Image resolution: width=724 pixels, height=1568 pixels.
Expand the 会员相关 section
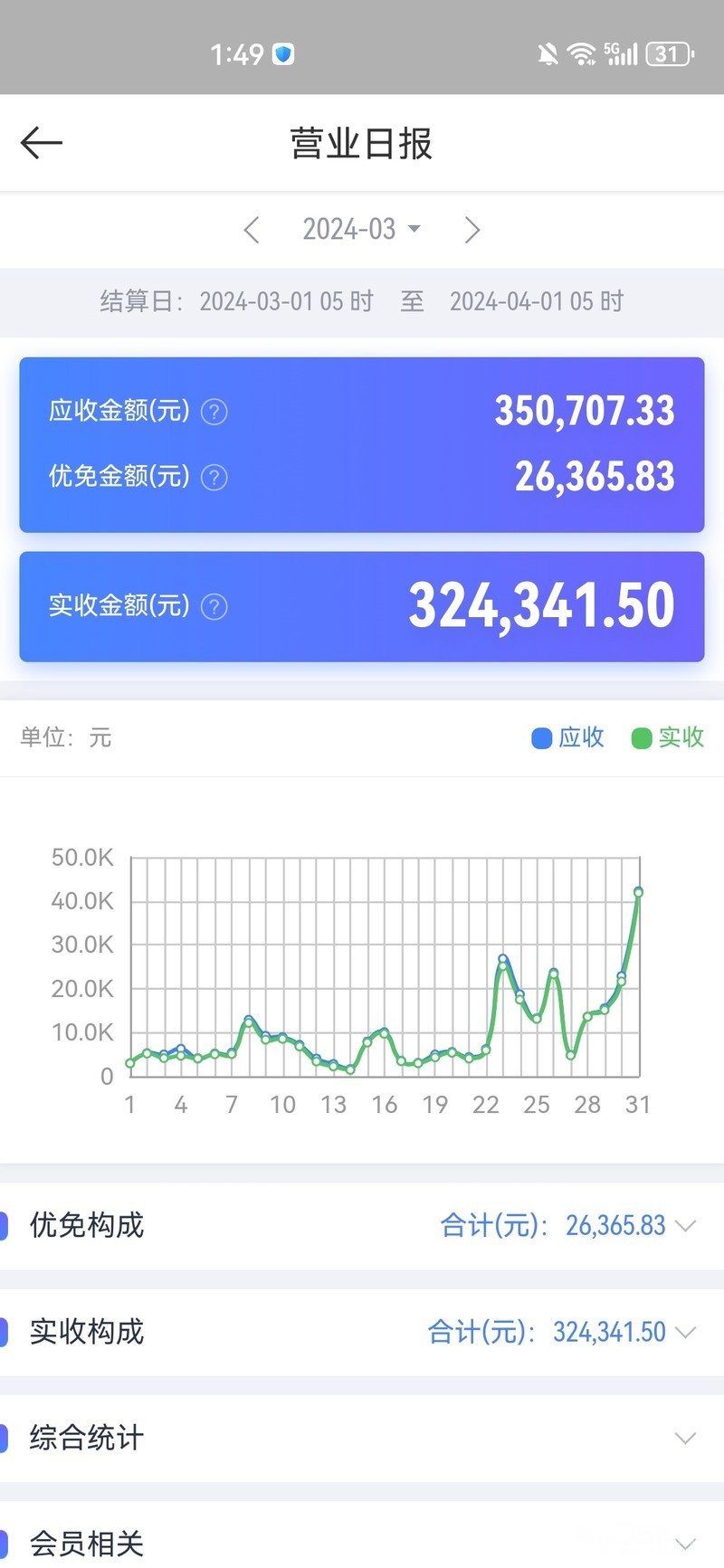point(362,1538)
